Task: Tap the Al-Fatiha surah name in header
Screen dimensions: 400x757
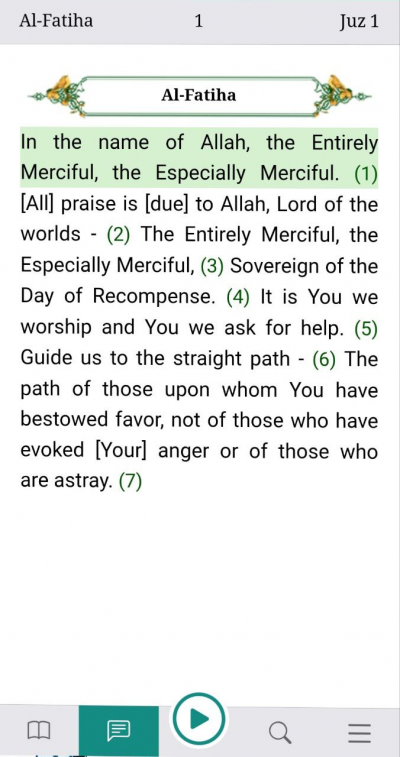Action: (56, 21)
